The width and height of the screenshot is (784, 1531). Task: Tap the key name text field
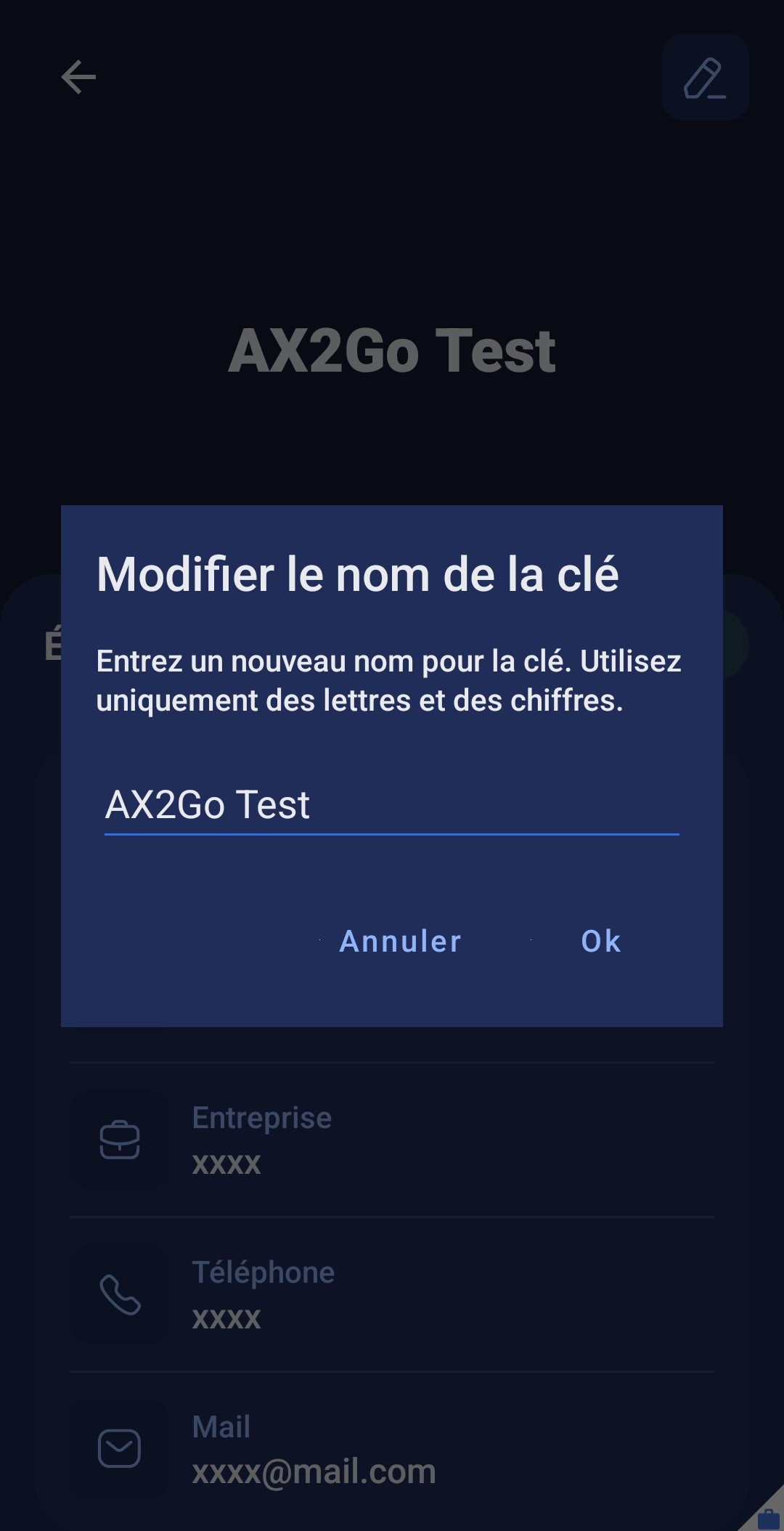tap(392, 806)
